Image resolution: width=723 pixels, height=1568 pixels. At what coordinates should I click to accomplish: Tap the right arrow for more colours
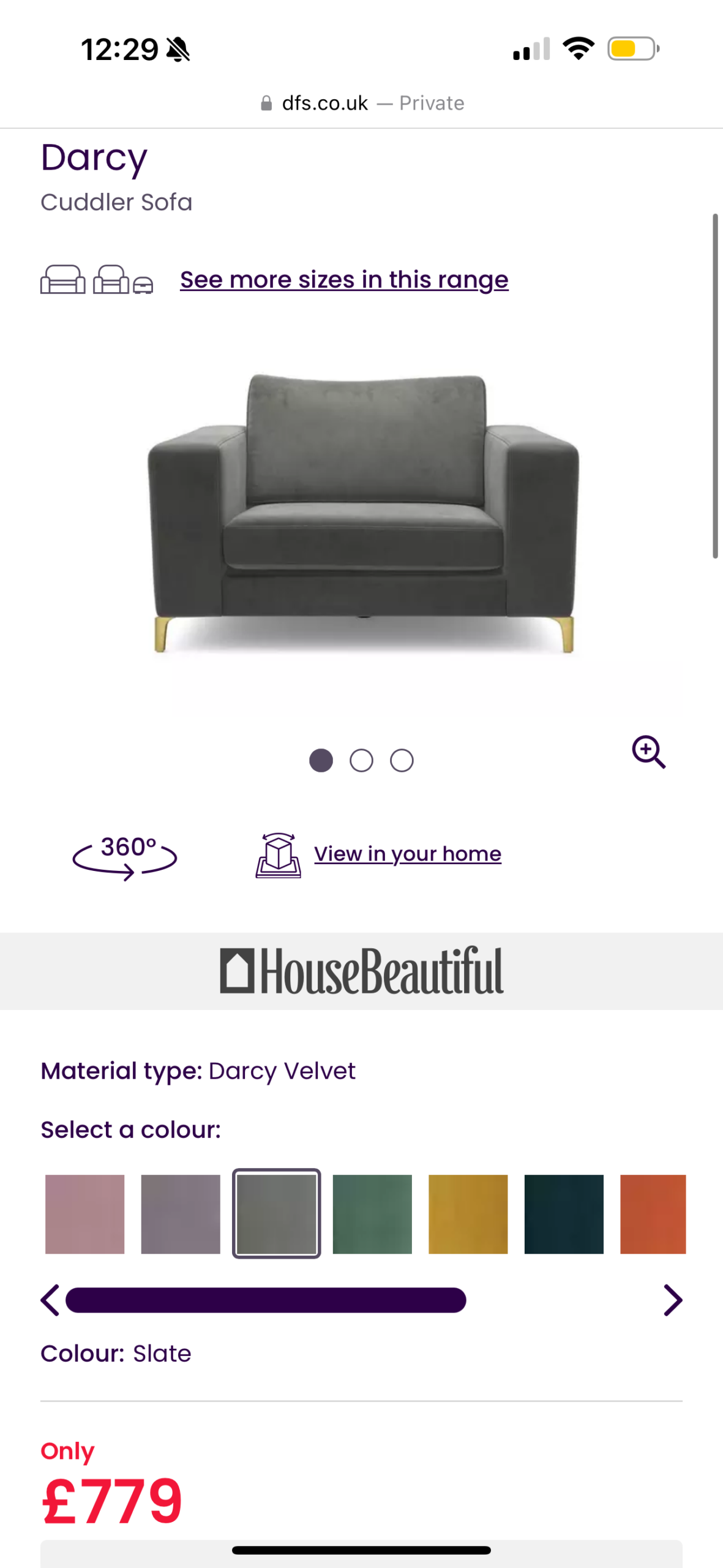click(672, 1300)
